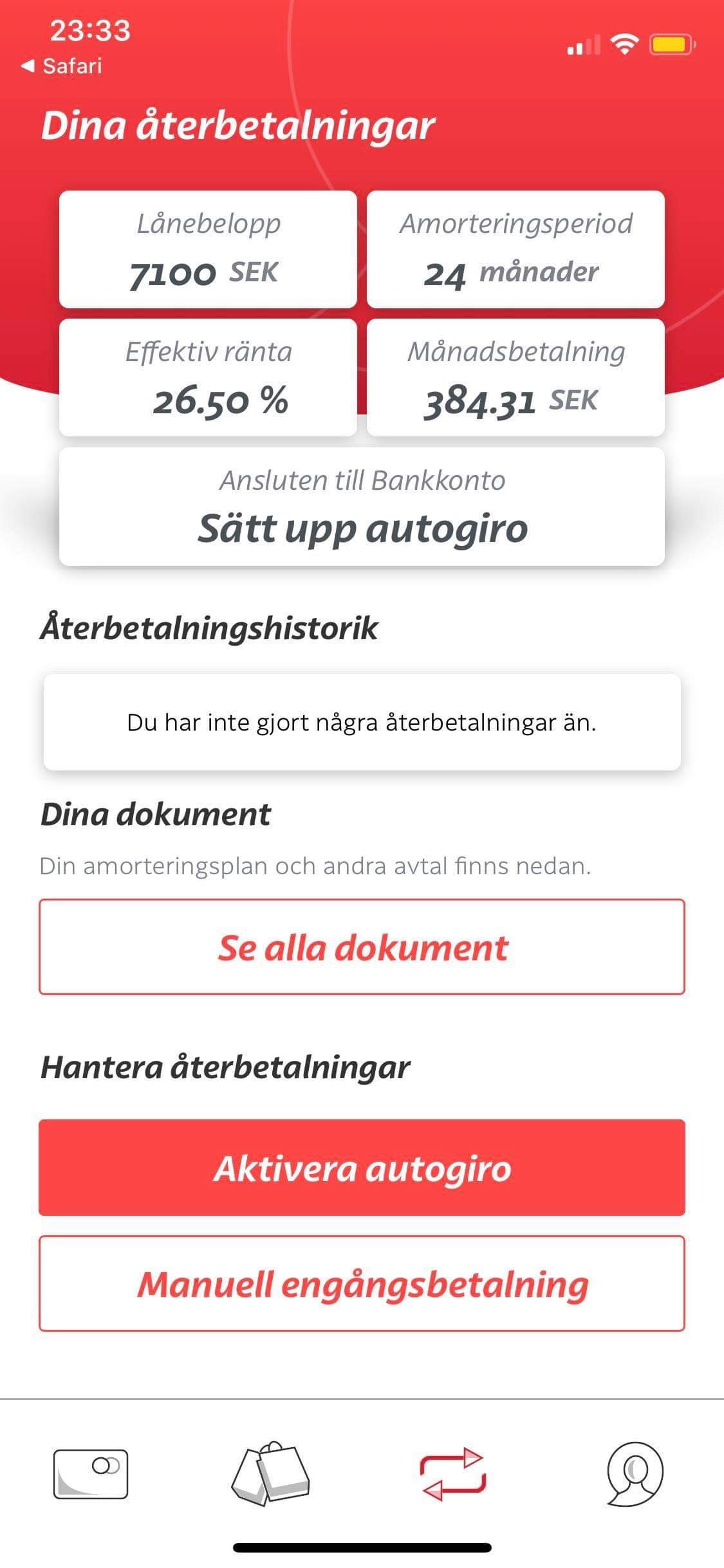Choose Manuell engångsbetalning
The width and height of the screenshot is (724, 1568).
(x=362, y=1283)
